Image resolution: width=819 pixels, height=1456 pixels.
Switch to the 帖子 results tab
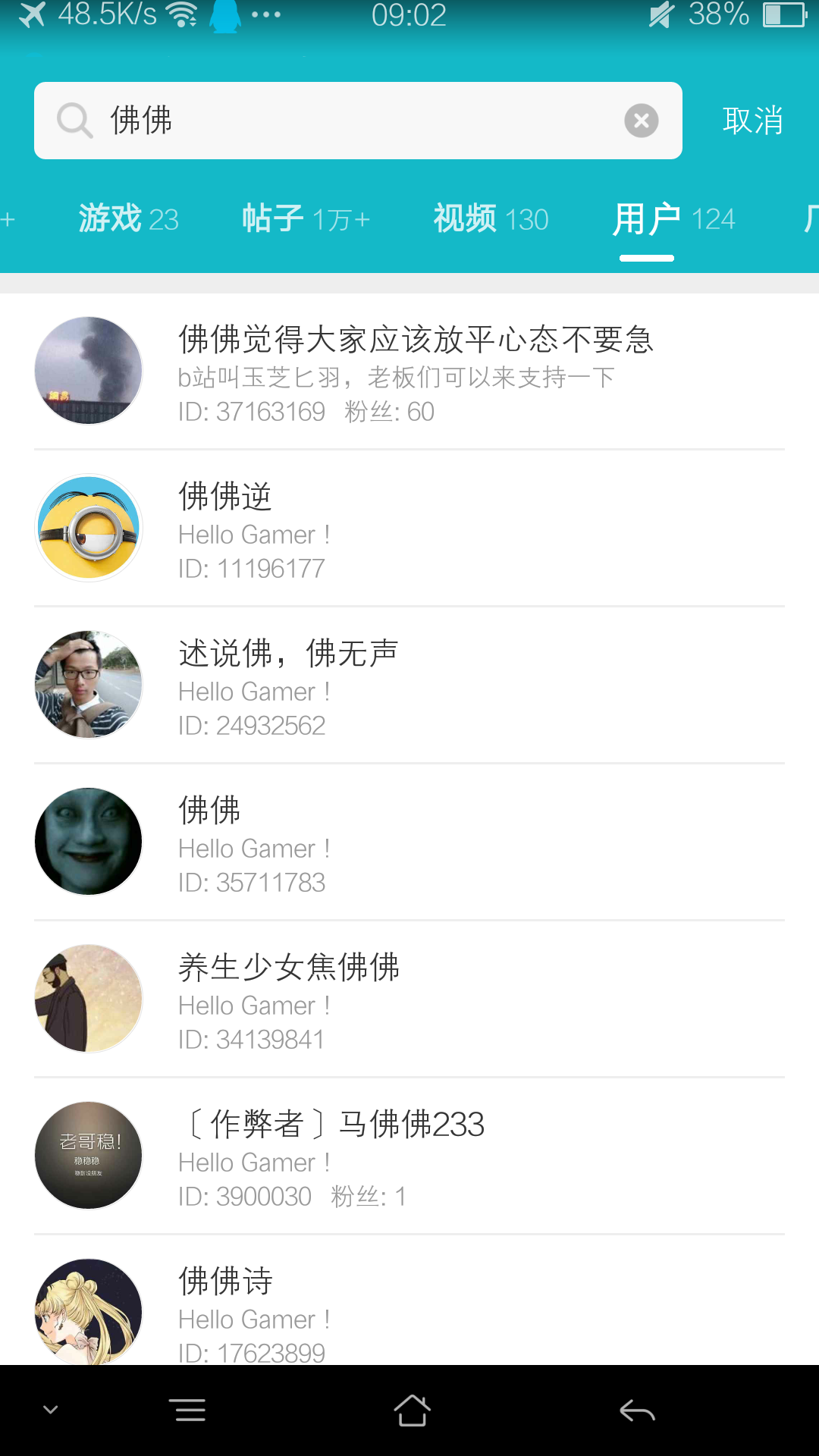[305, 219]
